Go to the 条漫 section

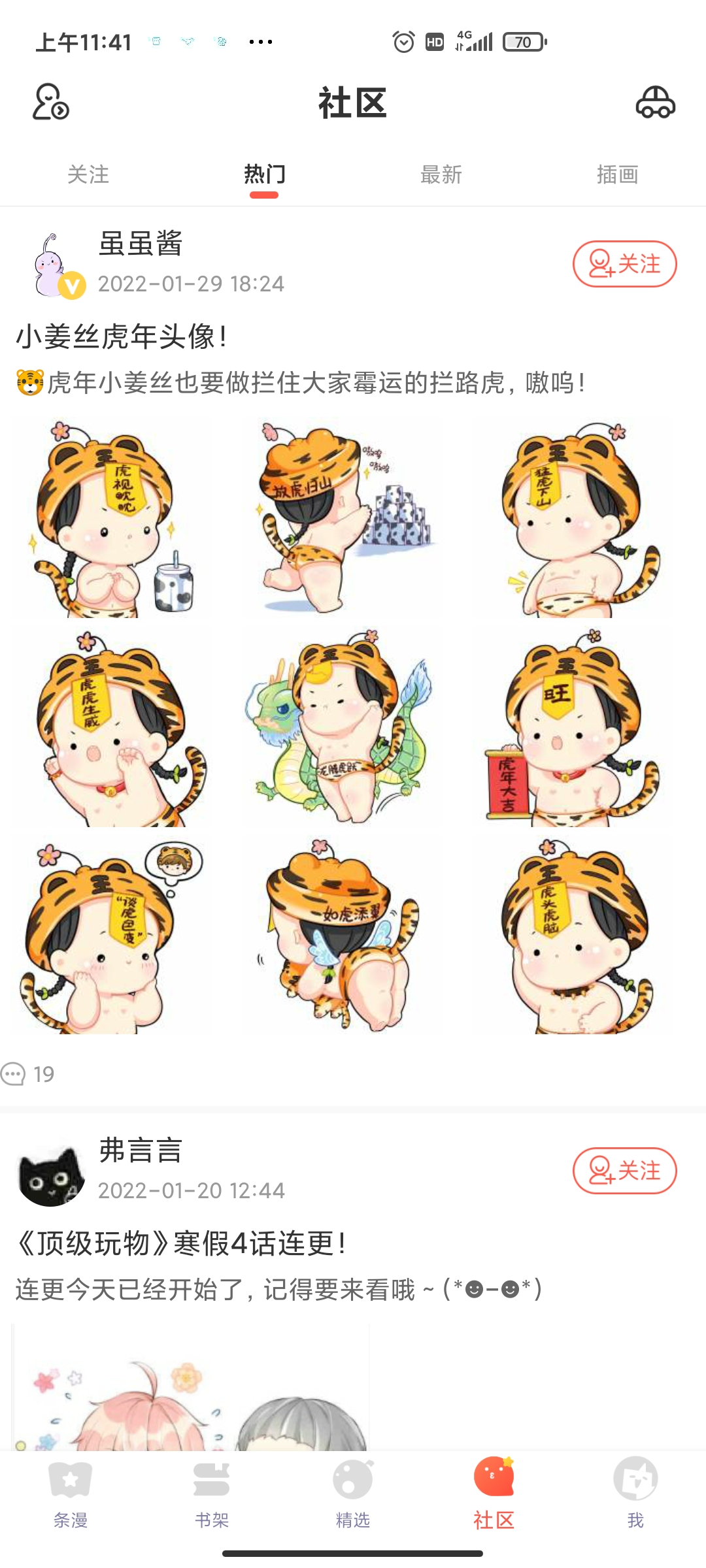coord(71,1492)
